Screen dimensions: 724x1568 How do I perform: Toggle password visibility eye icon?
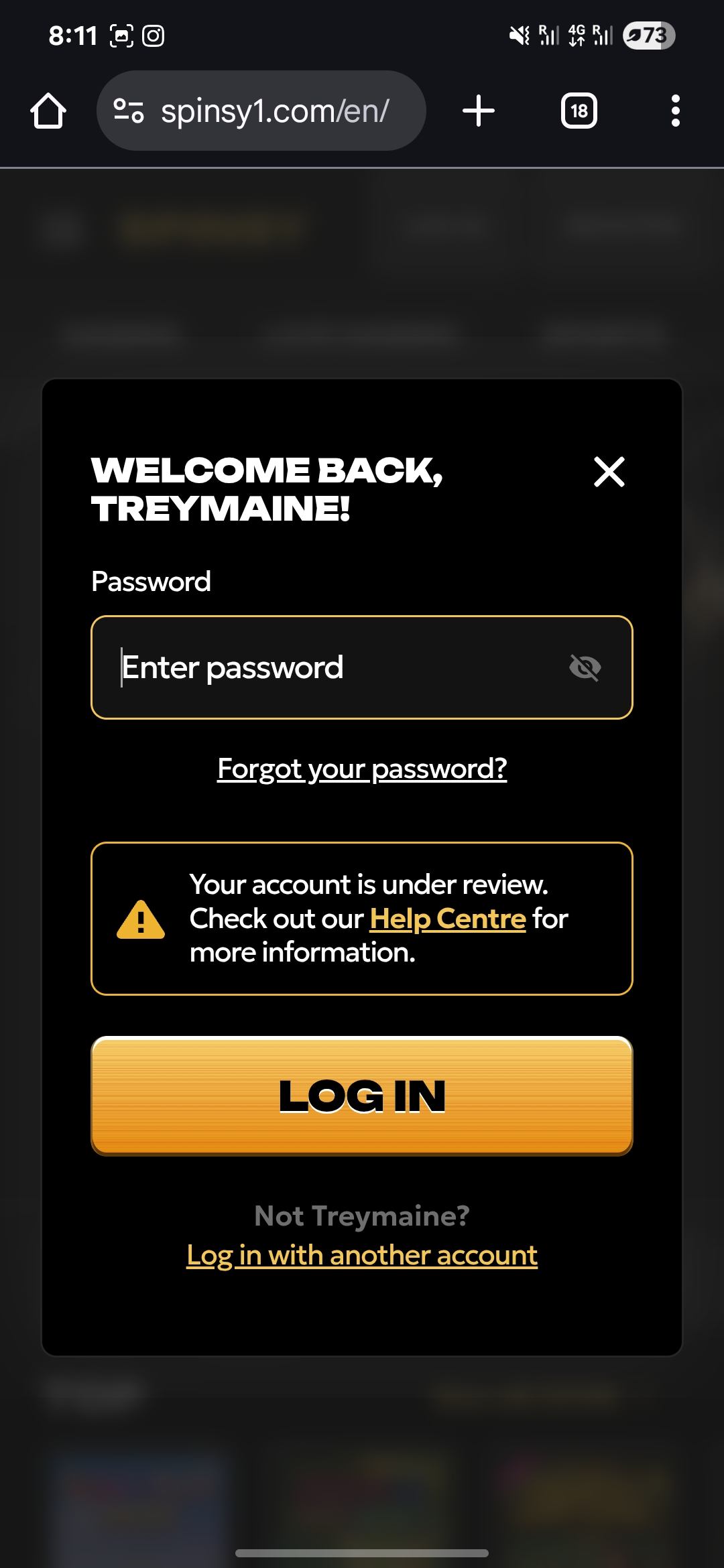(x=585, y=667)
